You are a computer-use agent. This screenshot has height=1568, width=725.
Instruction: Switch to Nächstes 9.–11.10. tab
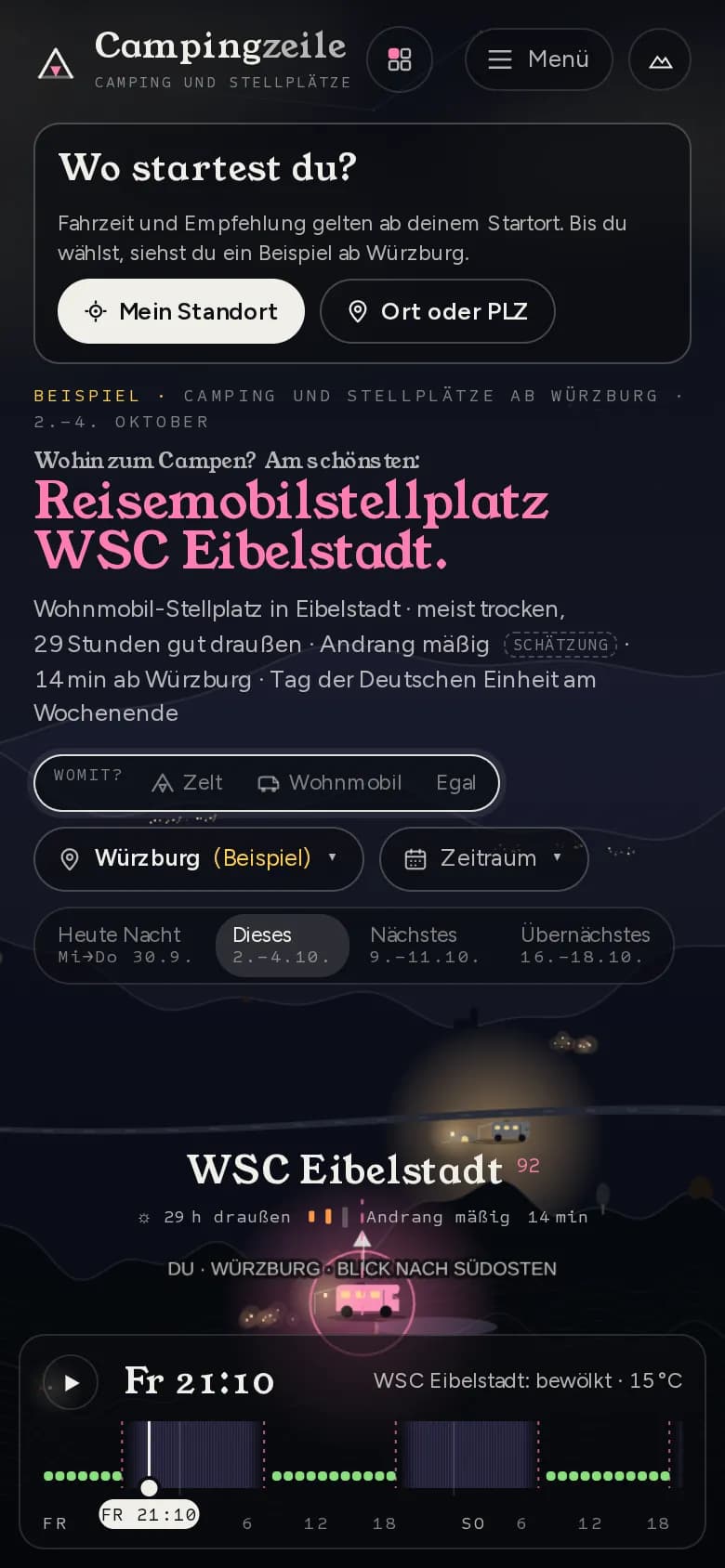pyautogui.click(x=425, y=945)
